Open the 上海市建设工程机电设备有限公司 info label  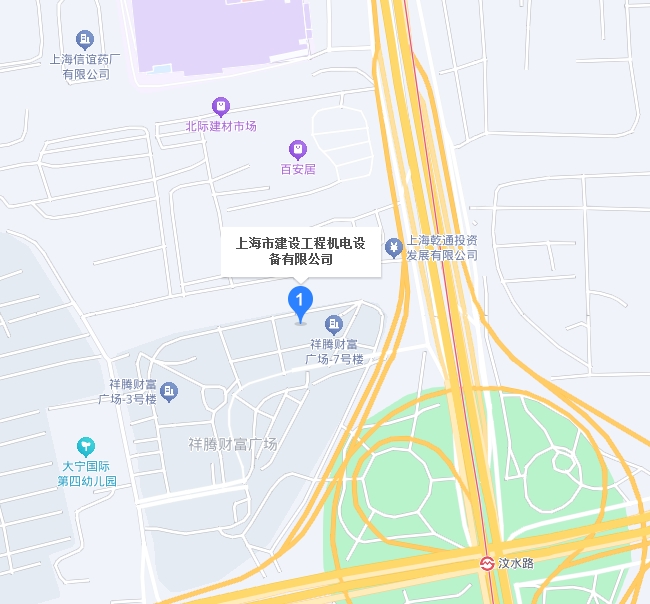[x=300, y=251]
